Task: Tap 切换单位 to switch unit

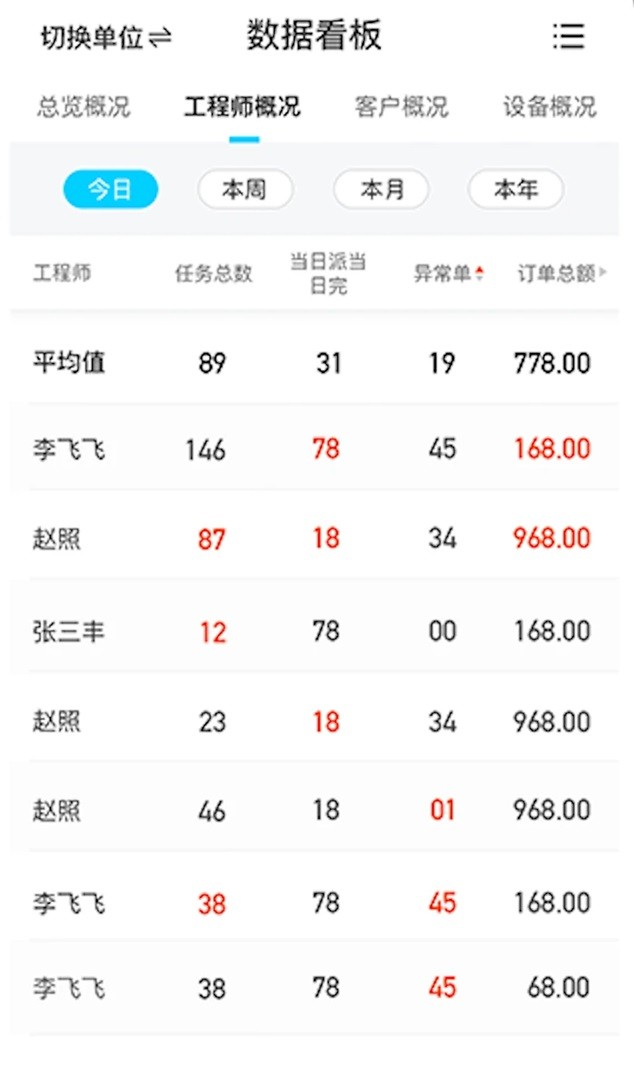Action: [106, 38]
